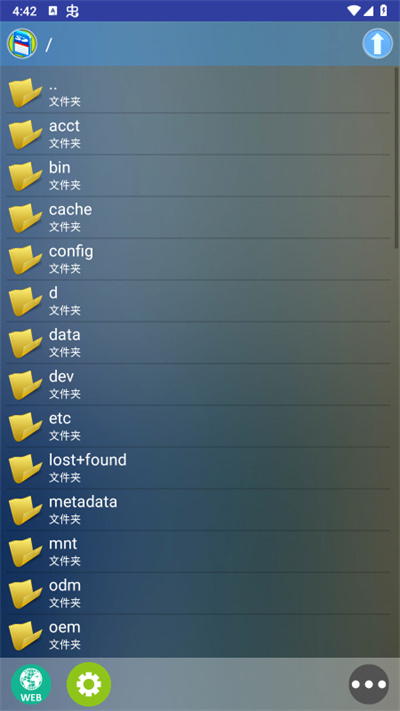Open the acct folder

(198, 134)
